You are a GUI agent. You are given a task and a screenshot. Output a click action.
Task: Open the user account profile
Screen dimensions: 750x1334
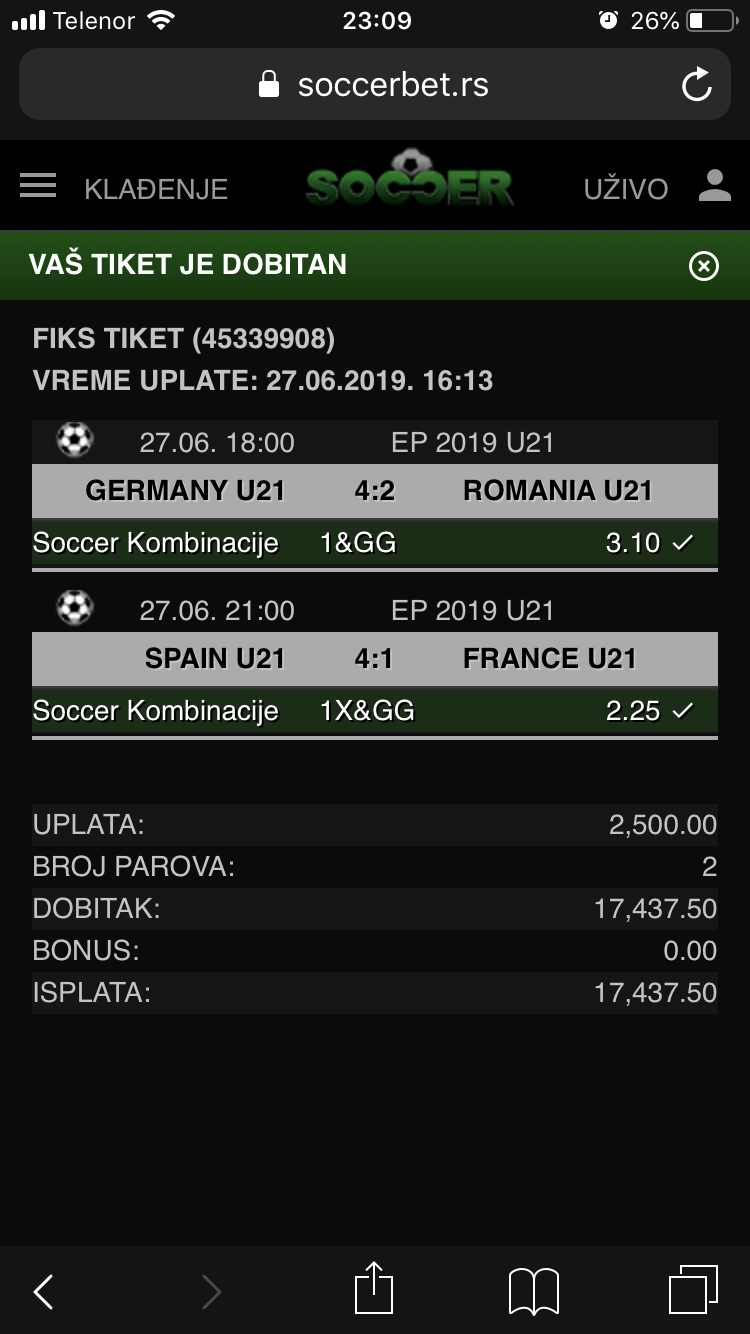(714, 186)
